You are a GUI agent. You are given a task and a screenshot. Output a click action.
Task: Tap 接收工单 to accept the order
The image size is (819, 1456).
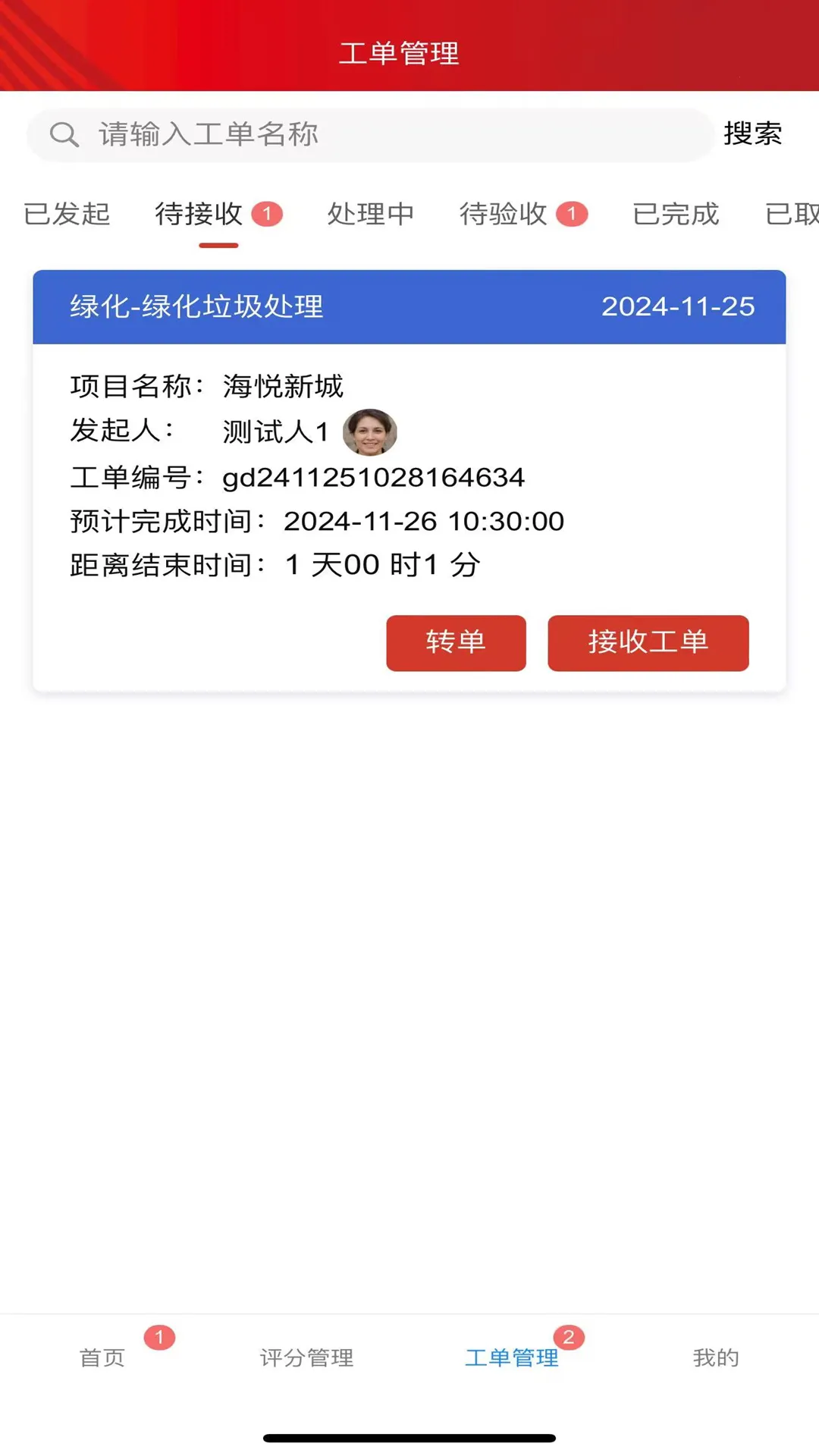[648, 642]
